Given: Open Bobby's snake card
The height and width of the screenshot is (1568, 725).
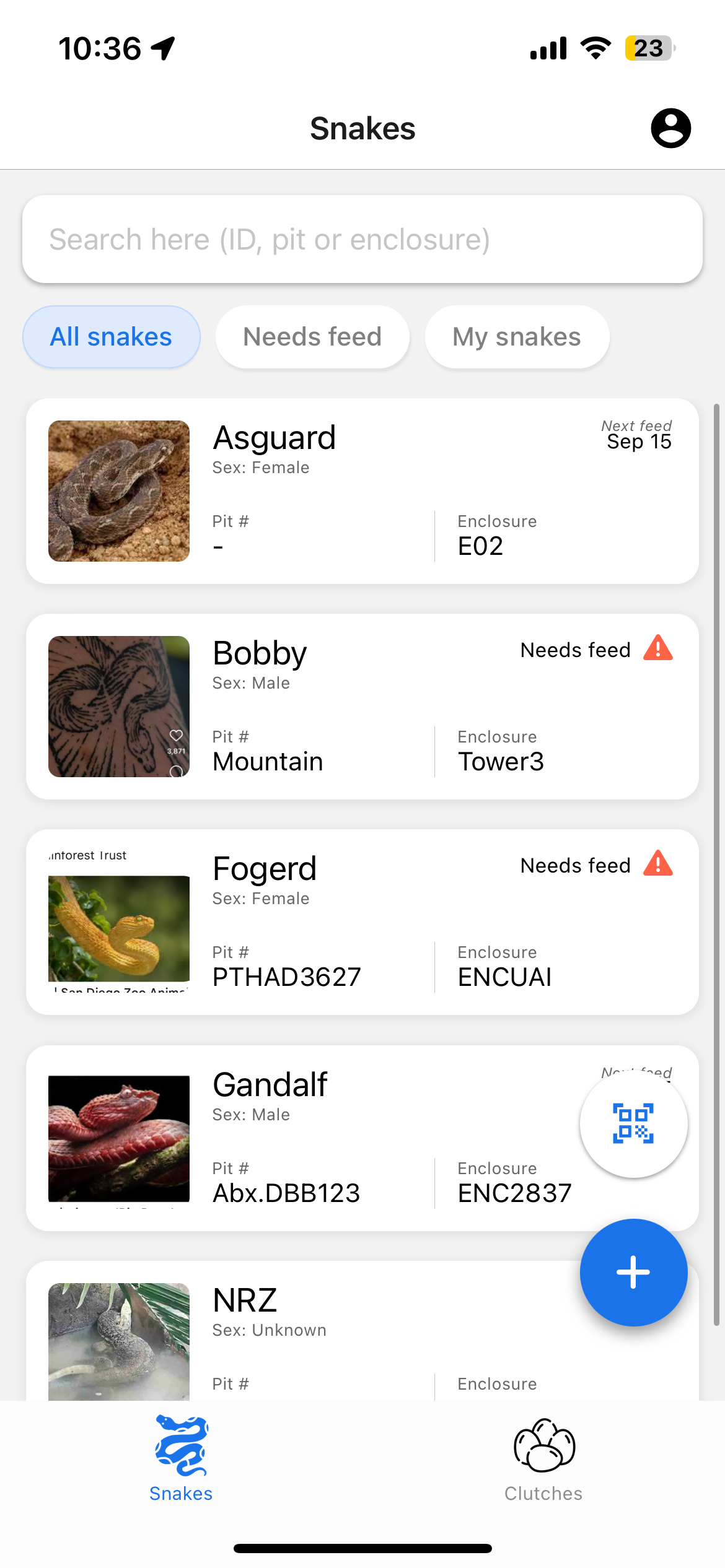Looking at the screenshot, I should point(362,706).
